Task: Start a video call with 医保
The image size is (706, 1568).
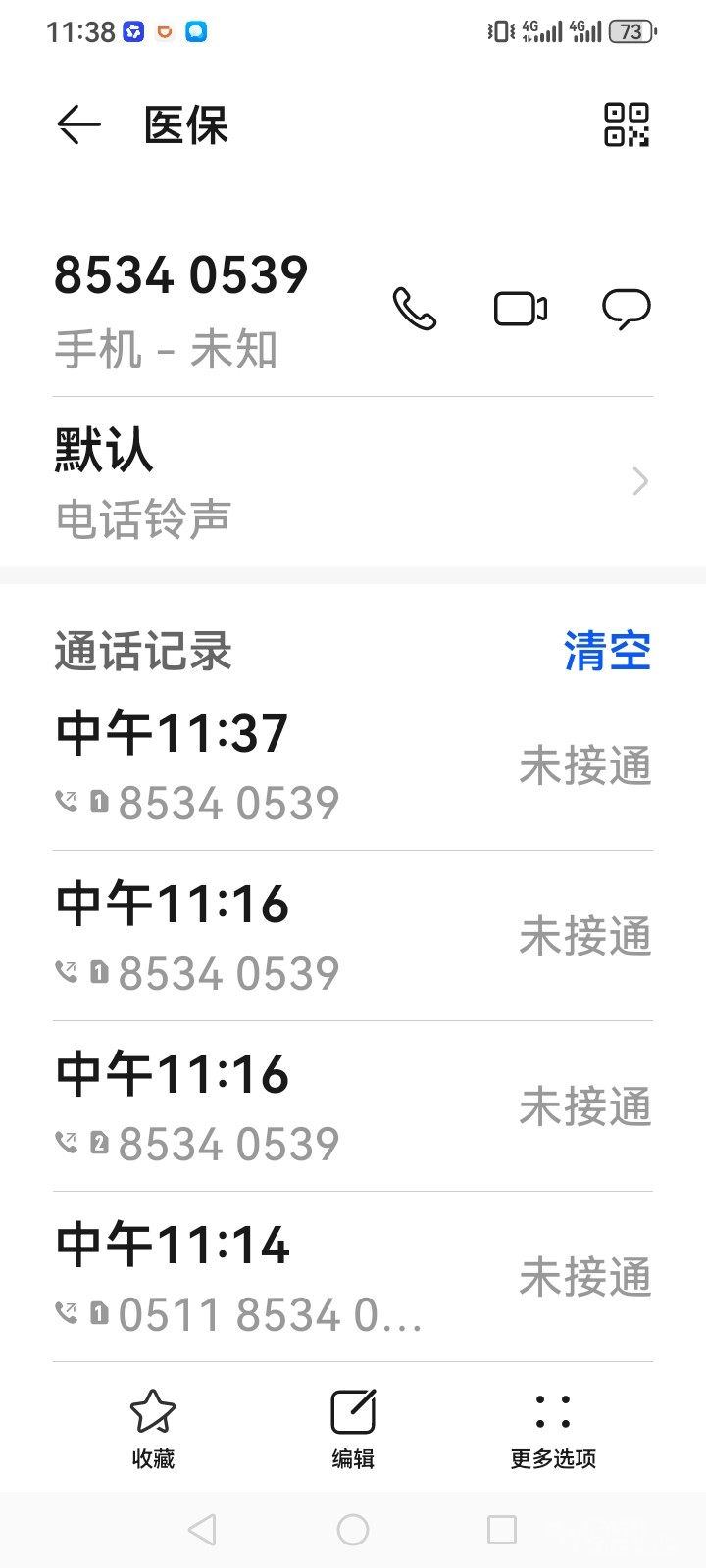Action: 520,309
